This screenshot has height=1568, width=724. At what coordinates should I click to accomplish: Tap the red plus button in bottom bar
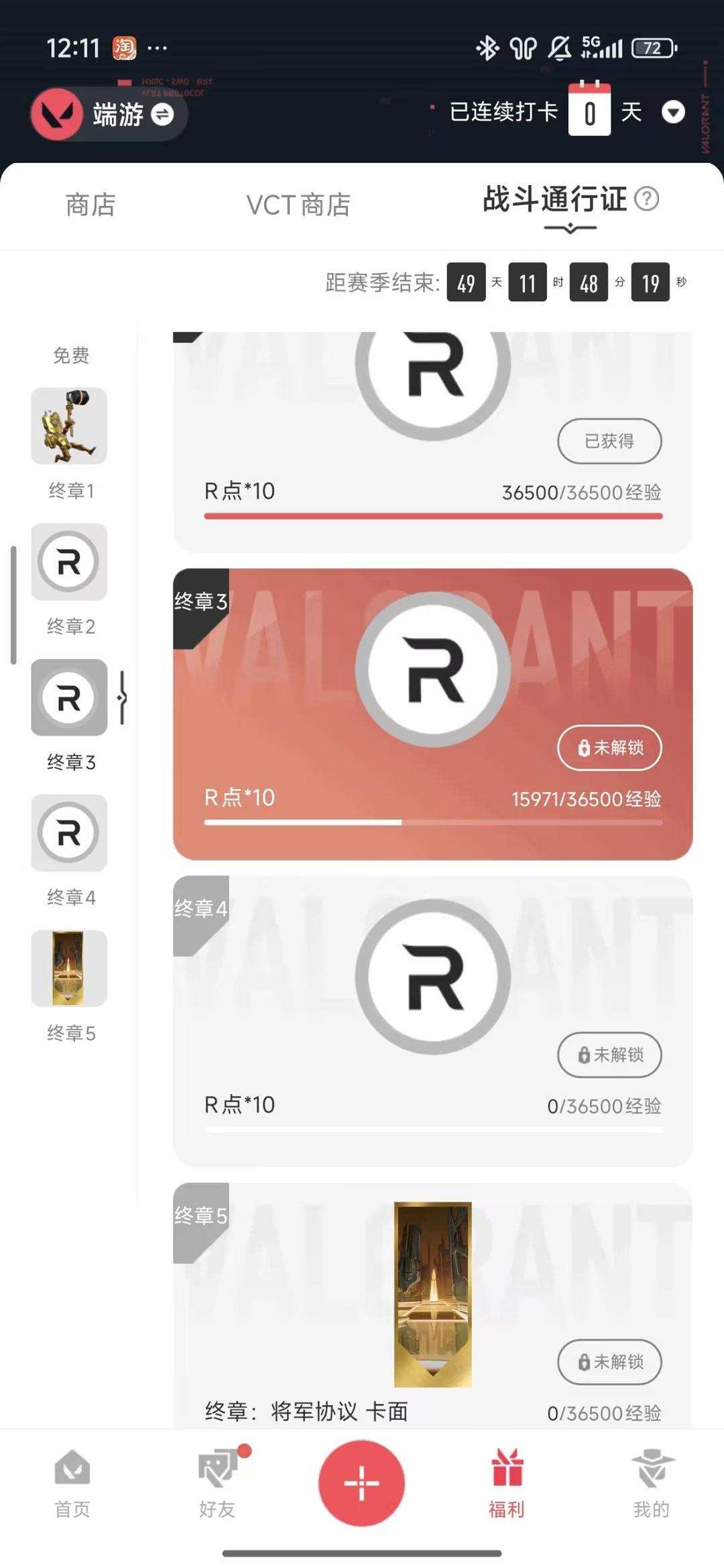tap(361, 1482)
